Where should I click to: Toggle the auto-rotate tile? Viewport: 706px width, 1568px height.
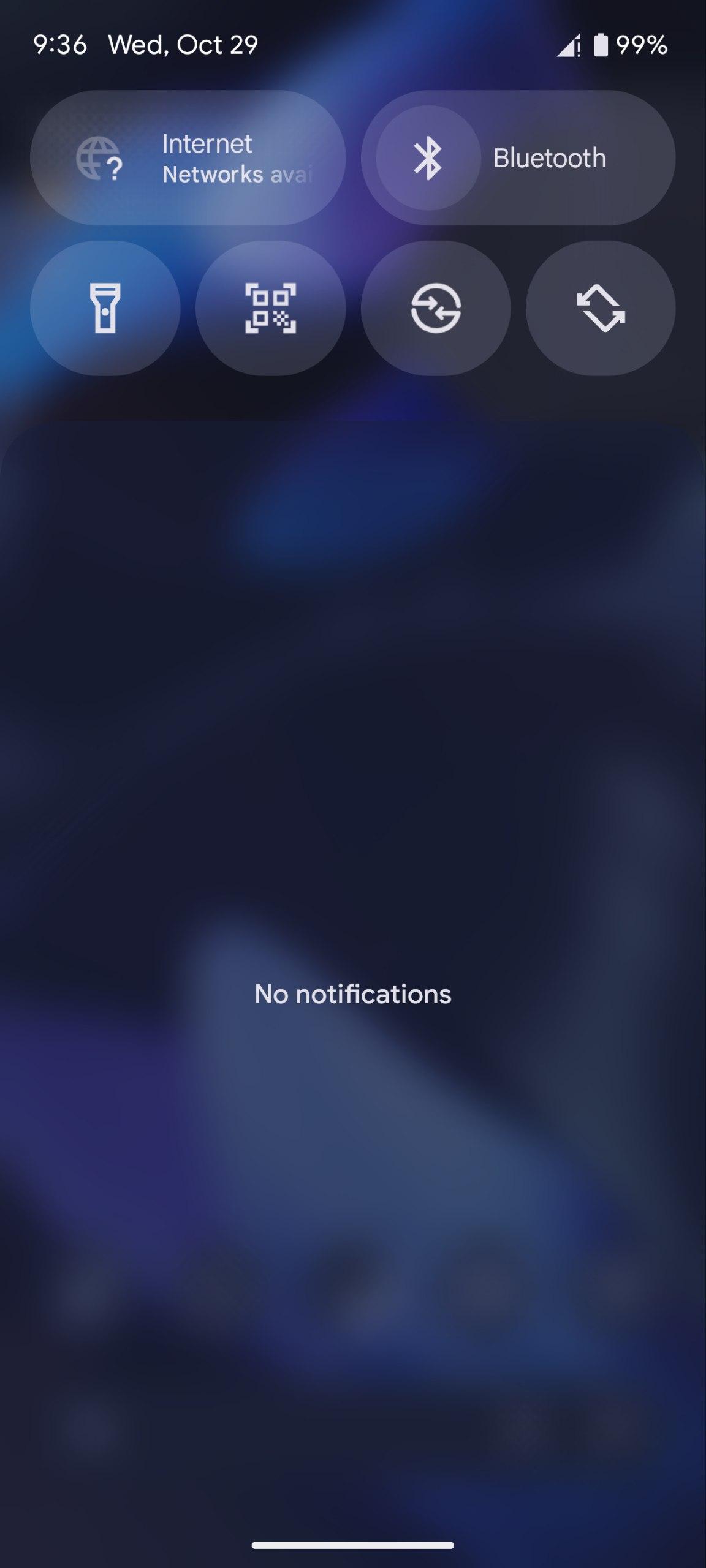tap(601, 308)
